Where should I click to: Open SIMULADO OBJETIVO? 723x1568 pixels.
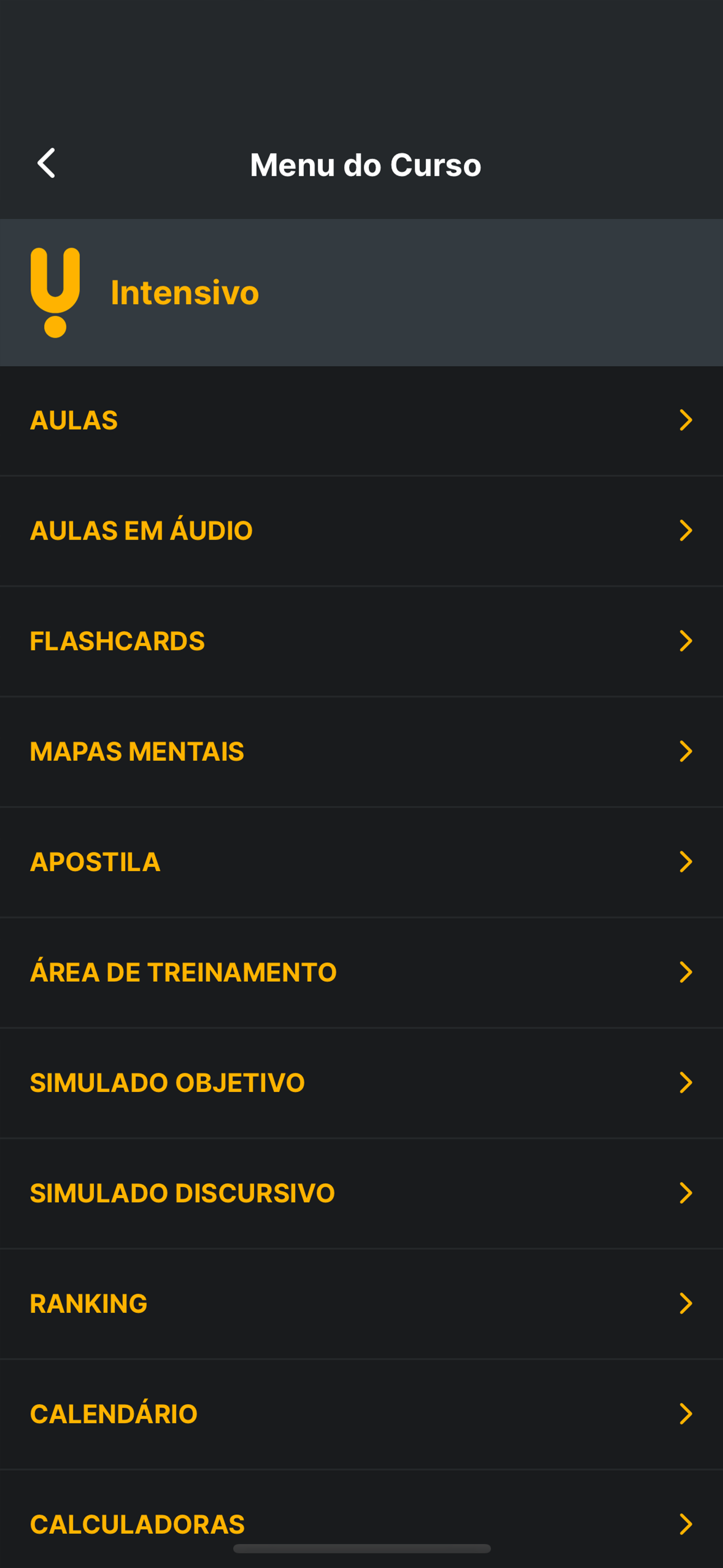click(361, 1083)
